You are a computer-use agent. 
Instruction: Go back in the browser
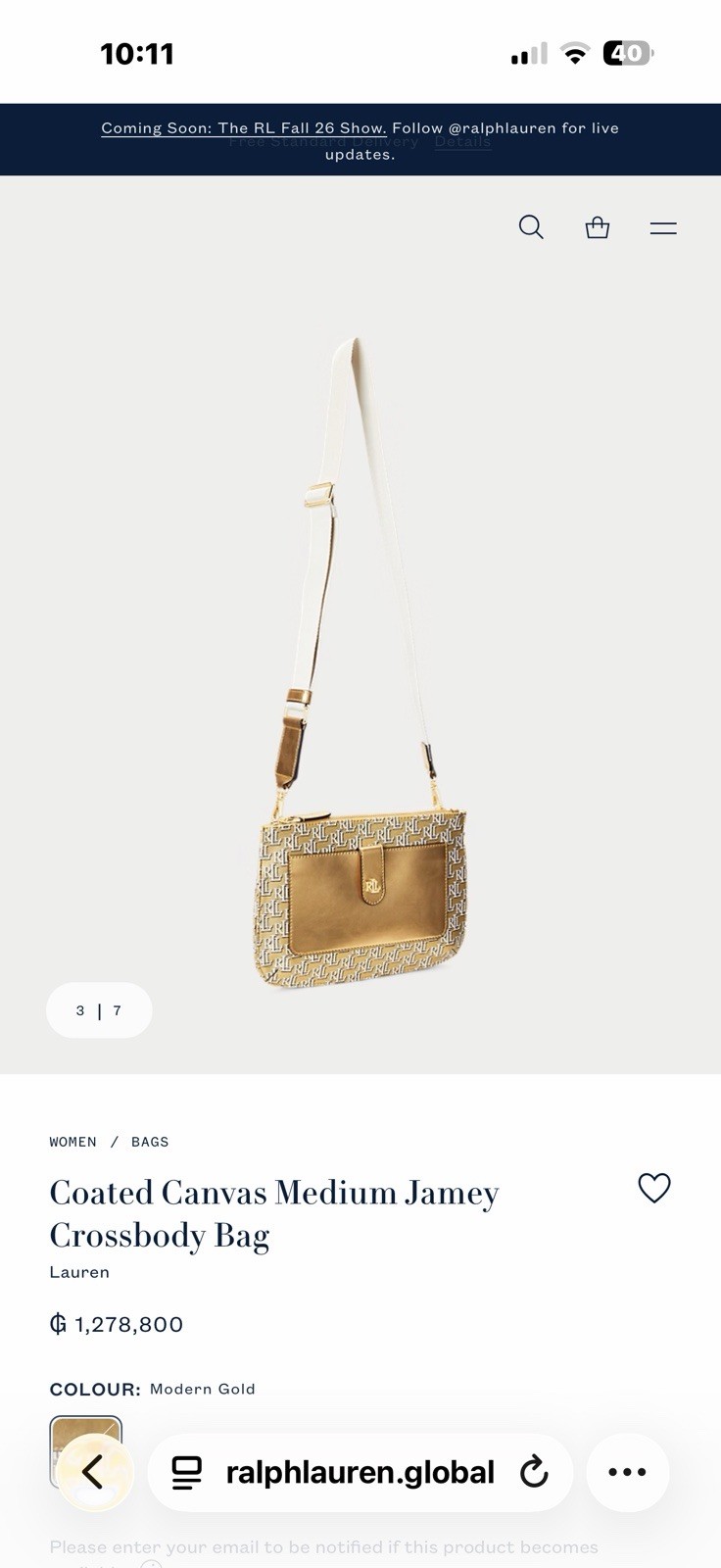(94, 1471)
